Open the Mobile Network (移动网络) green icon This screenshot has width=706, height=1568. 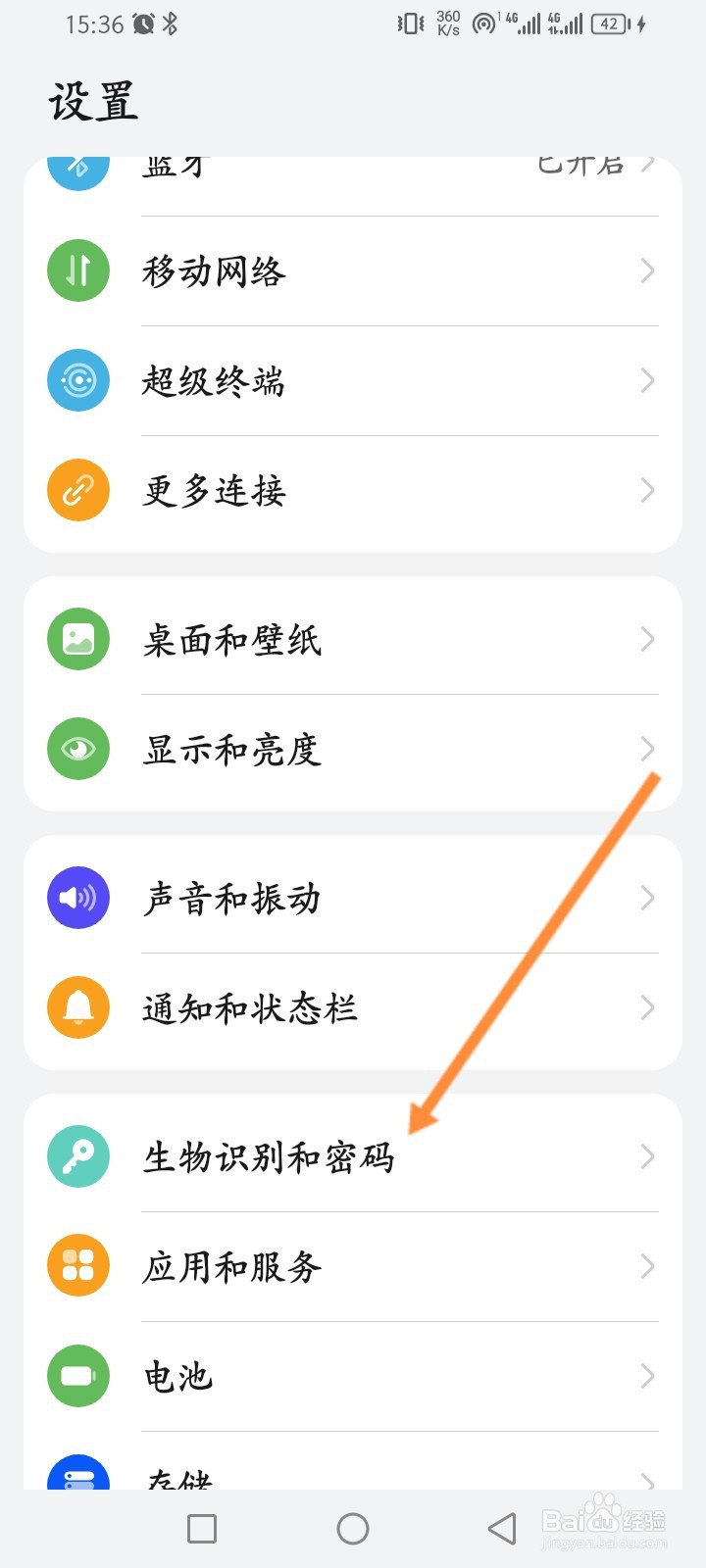click(x=77, y=270)
